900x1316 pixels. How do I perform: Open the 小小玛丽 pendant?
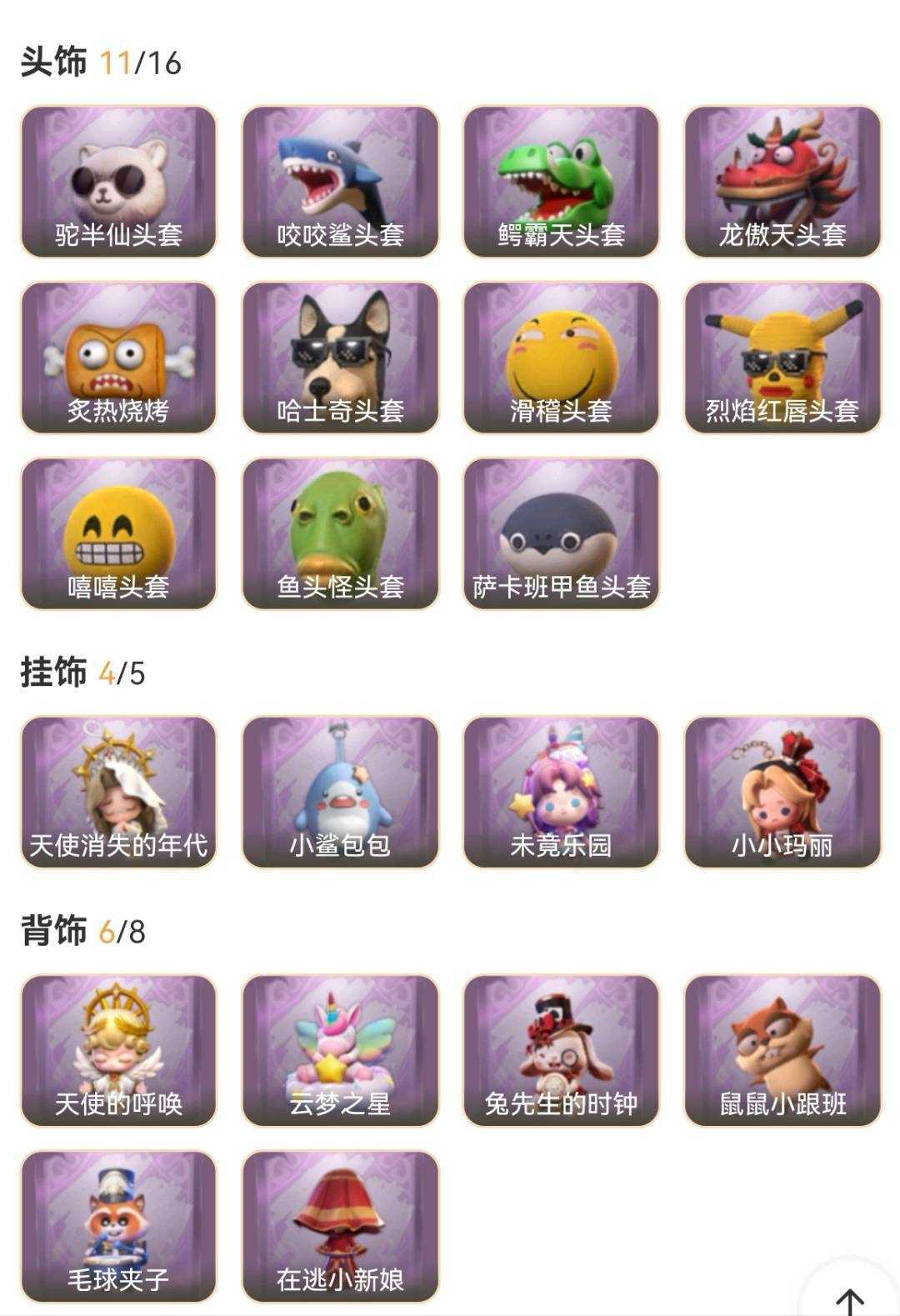pos(782,792)
